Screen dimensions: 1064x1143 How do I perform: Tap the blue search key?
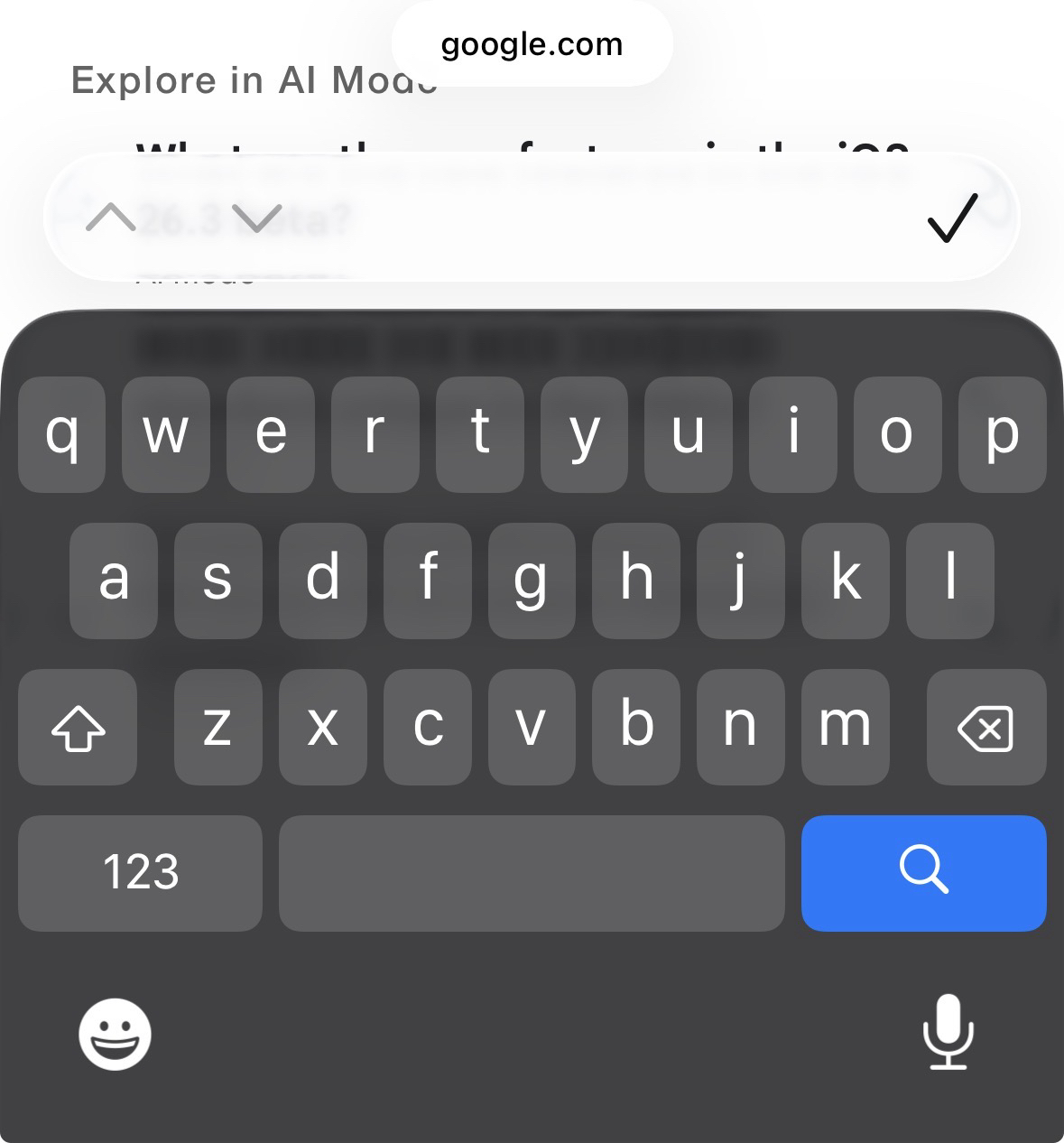[923, 872]
